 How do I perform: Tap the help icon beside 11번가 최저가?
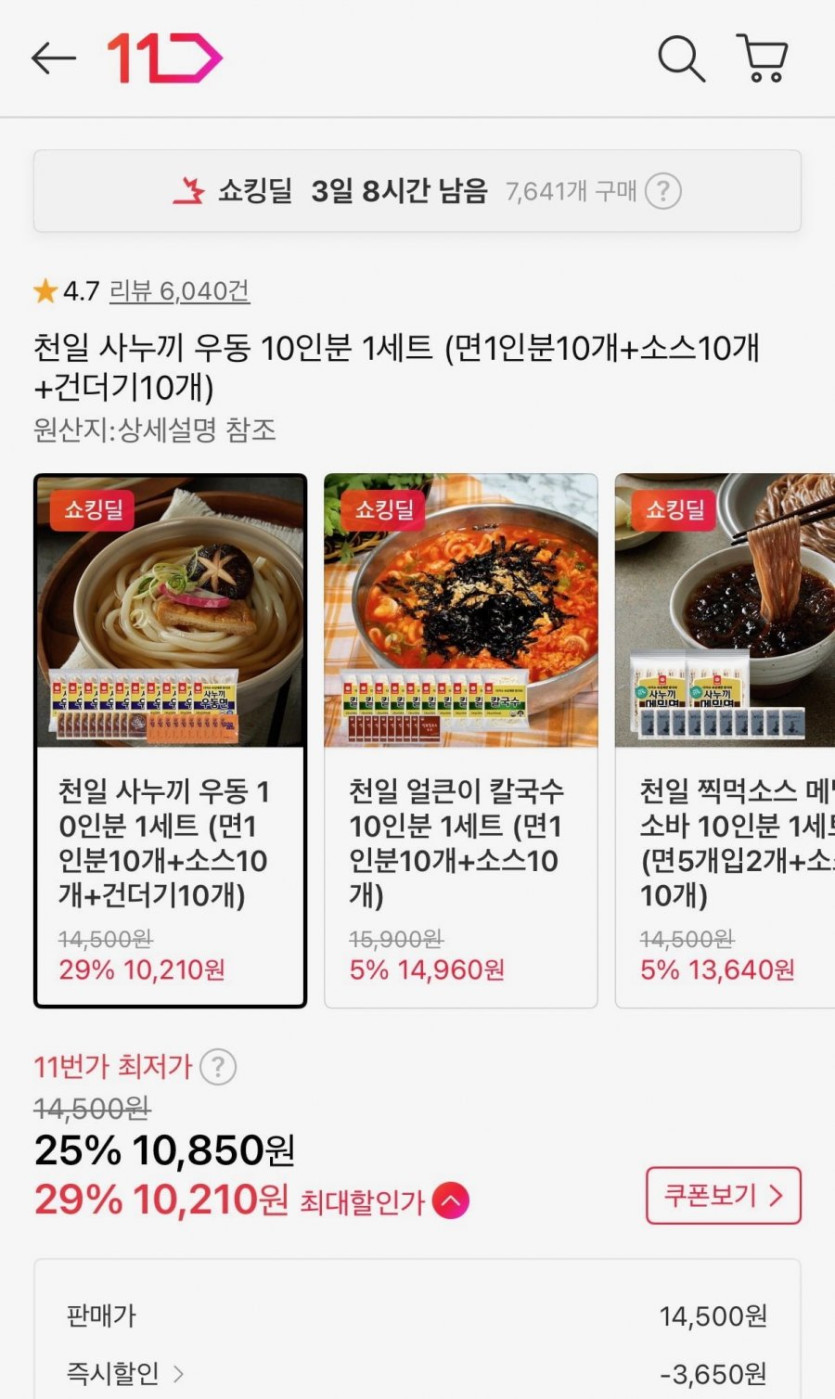coord(218,1067)
